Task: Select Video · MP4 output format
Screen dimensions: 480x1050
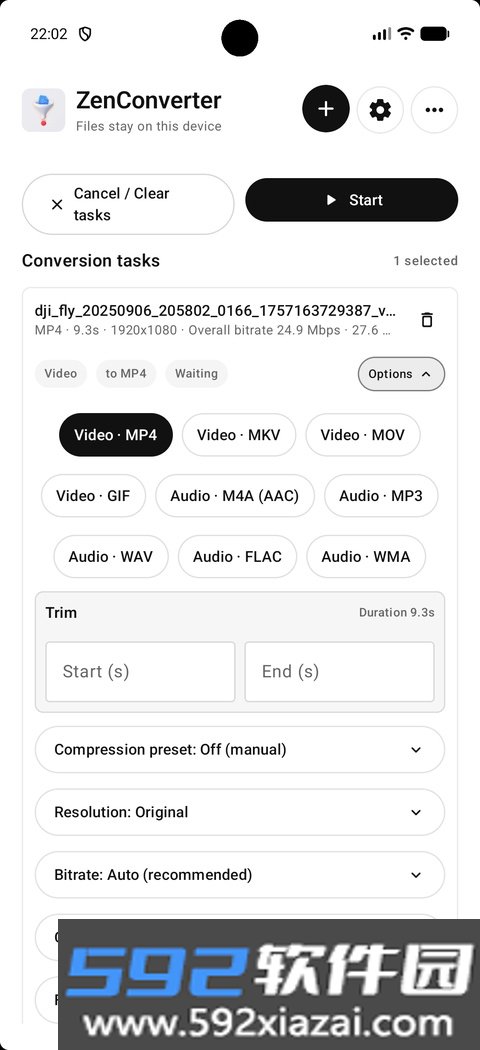Action: click(116, 435)
